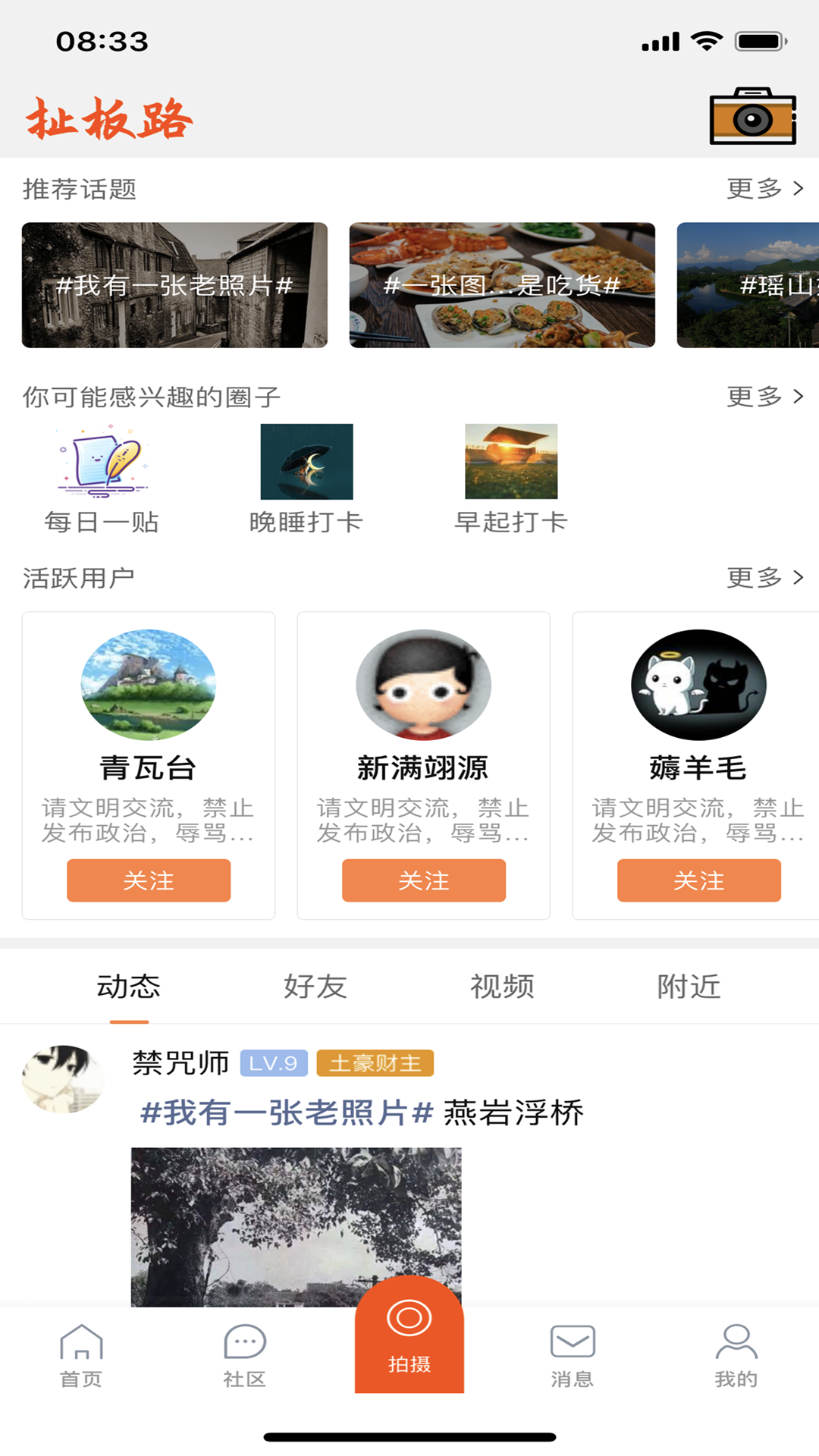Switch to the 视频 tab

[502, 986]
